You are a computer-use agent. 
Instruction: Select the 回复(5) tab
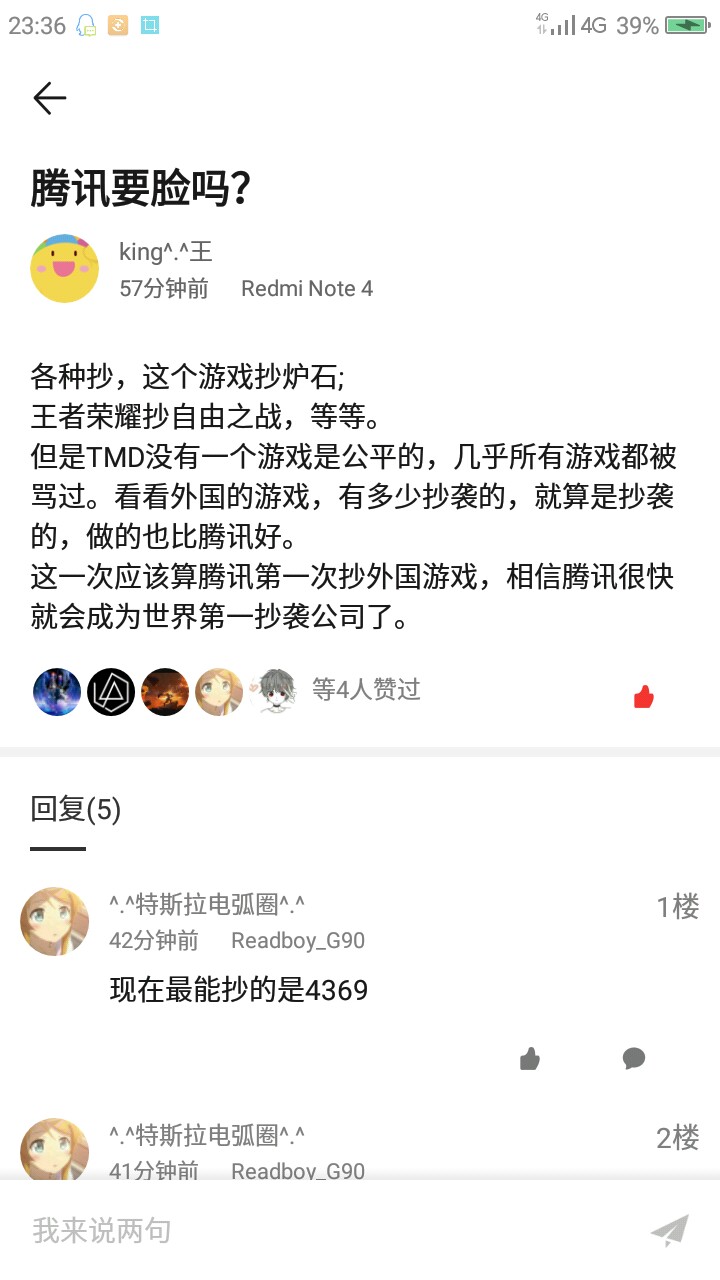point(76,809)
